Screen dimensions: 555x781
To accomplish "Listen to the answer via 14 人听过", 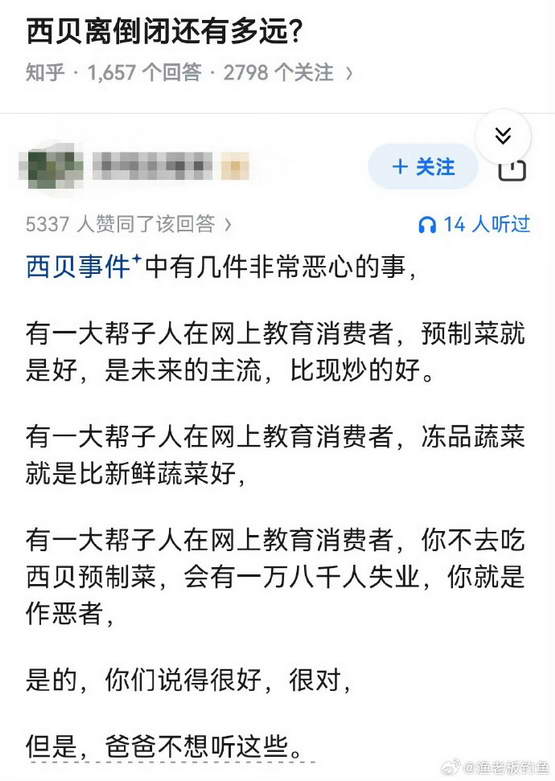I will 474,225.
